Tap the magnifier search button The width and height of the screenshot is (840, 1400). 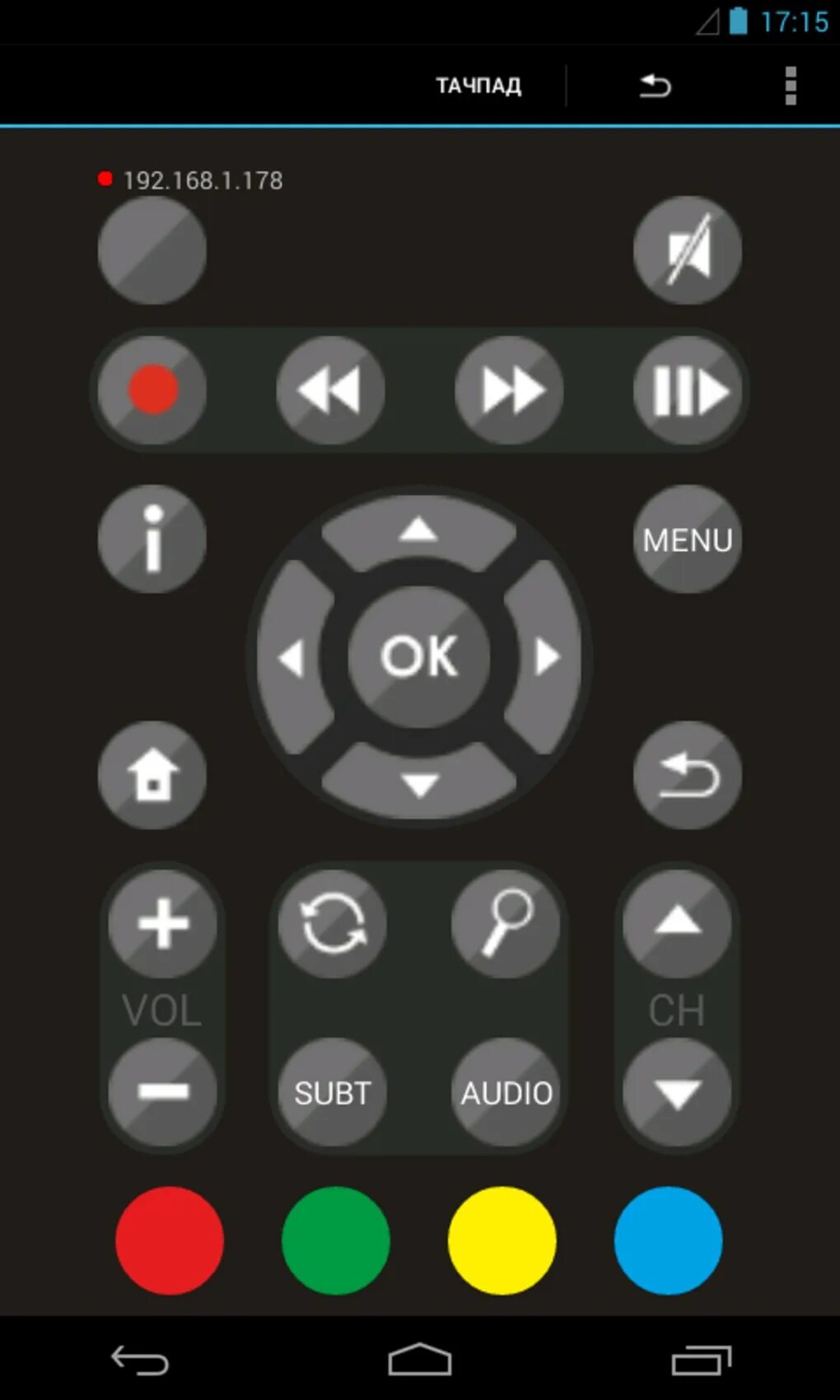click(x=506, y=923)
